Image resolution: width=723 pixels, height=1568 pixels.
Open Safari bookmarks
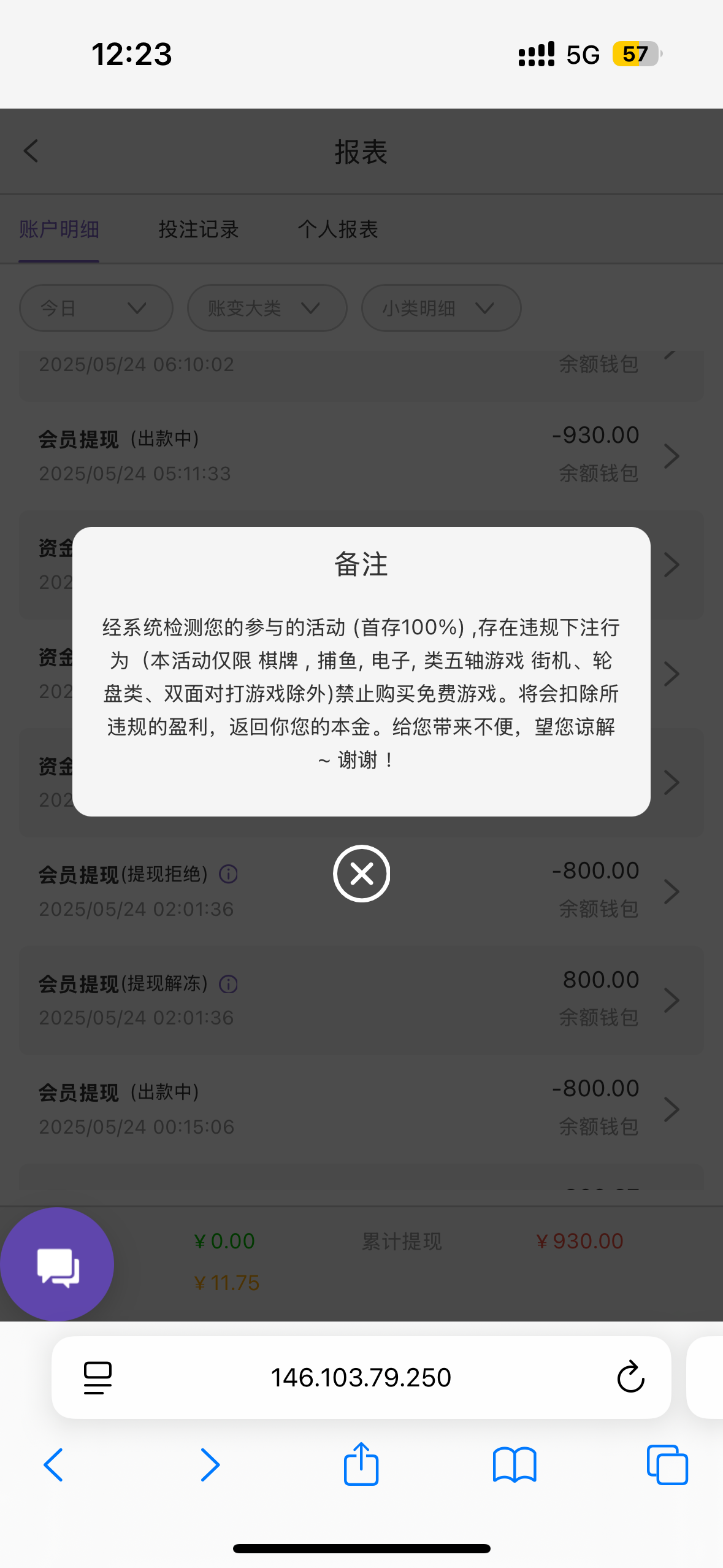click(515, 1465)
